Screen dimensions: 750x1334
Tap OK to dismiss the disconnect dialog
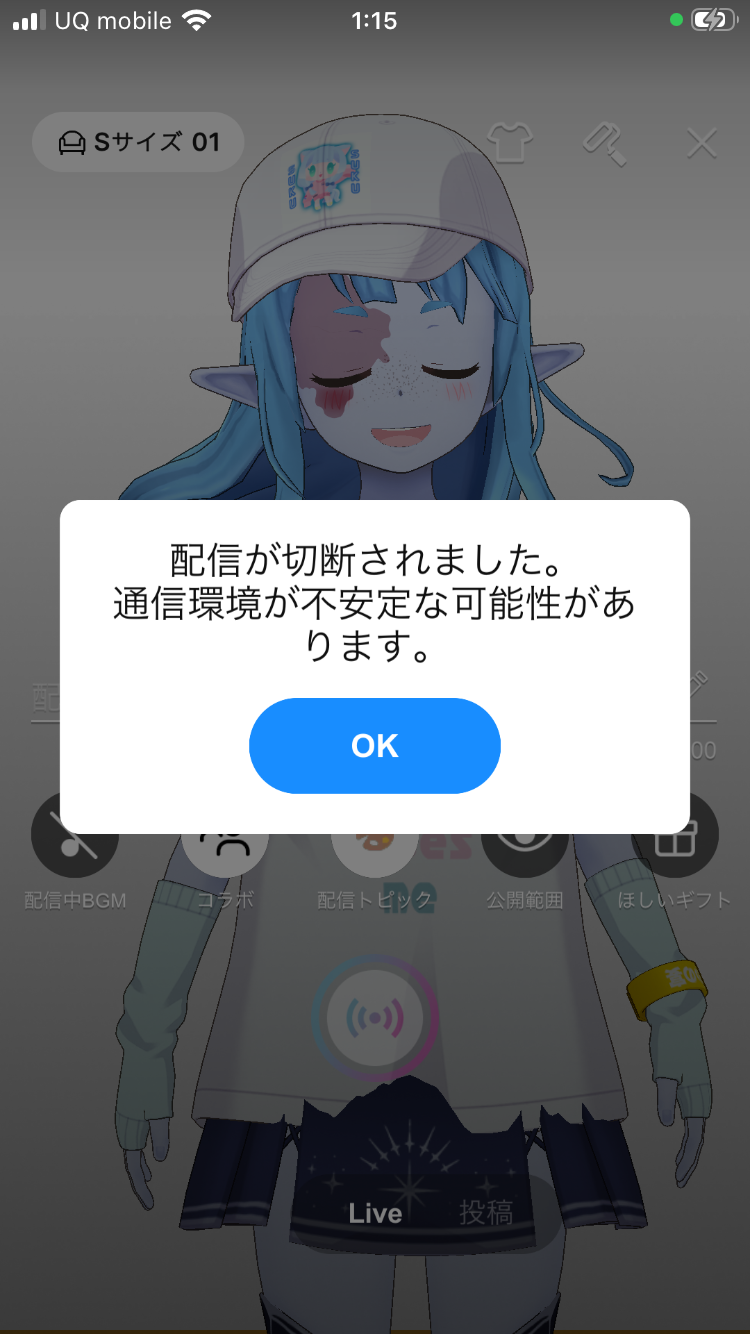[x=374, y=746]
